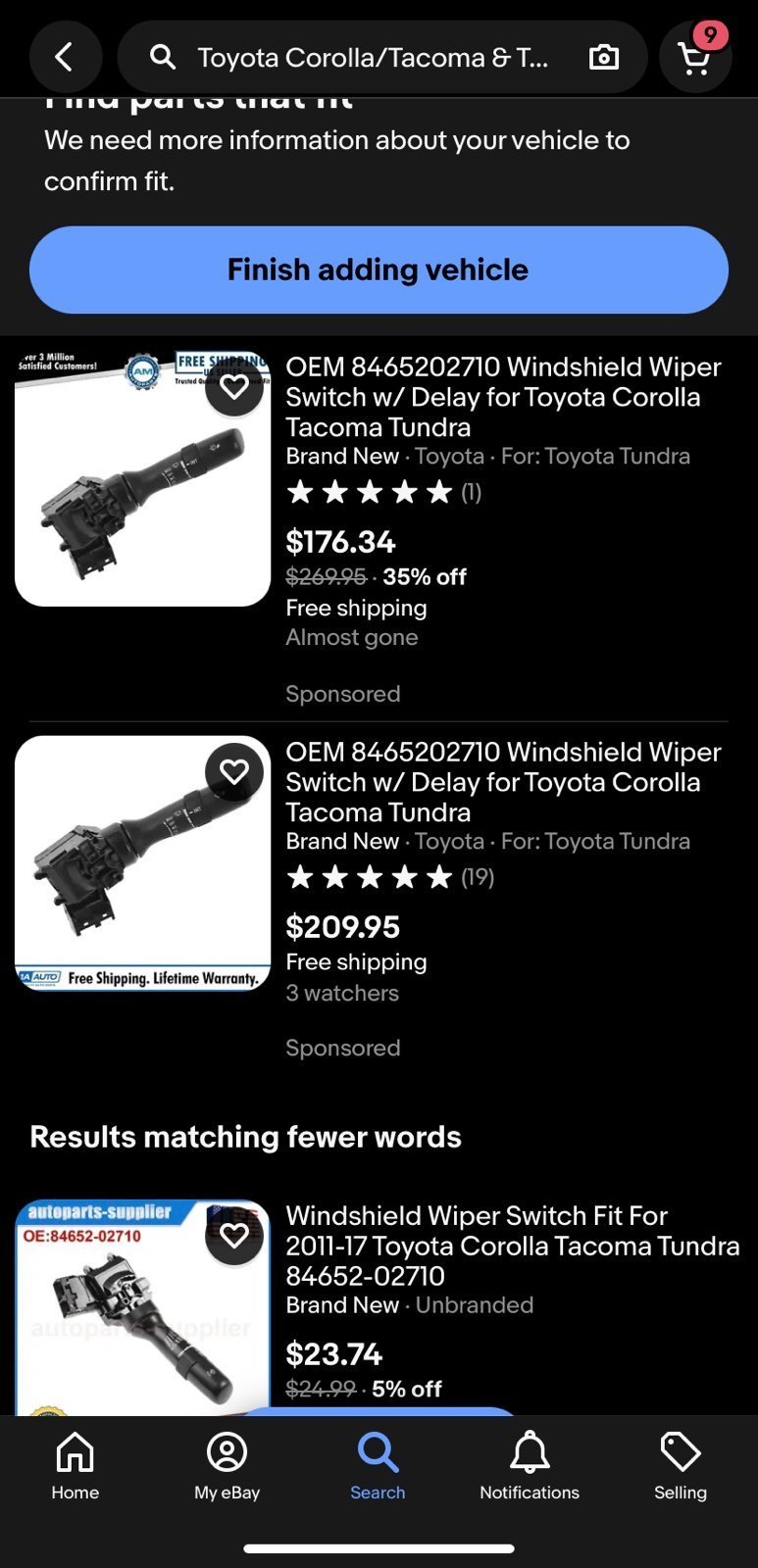Heart the $23.74 unbranded wiper switch
This screenshot has height=1568, width=758.
[234, 1236]
